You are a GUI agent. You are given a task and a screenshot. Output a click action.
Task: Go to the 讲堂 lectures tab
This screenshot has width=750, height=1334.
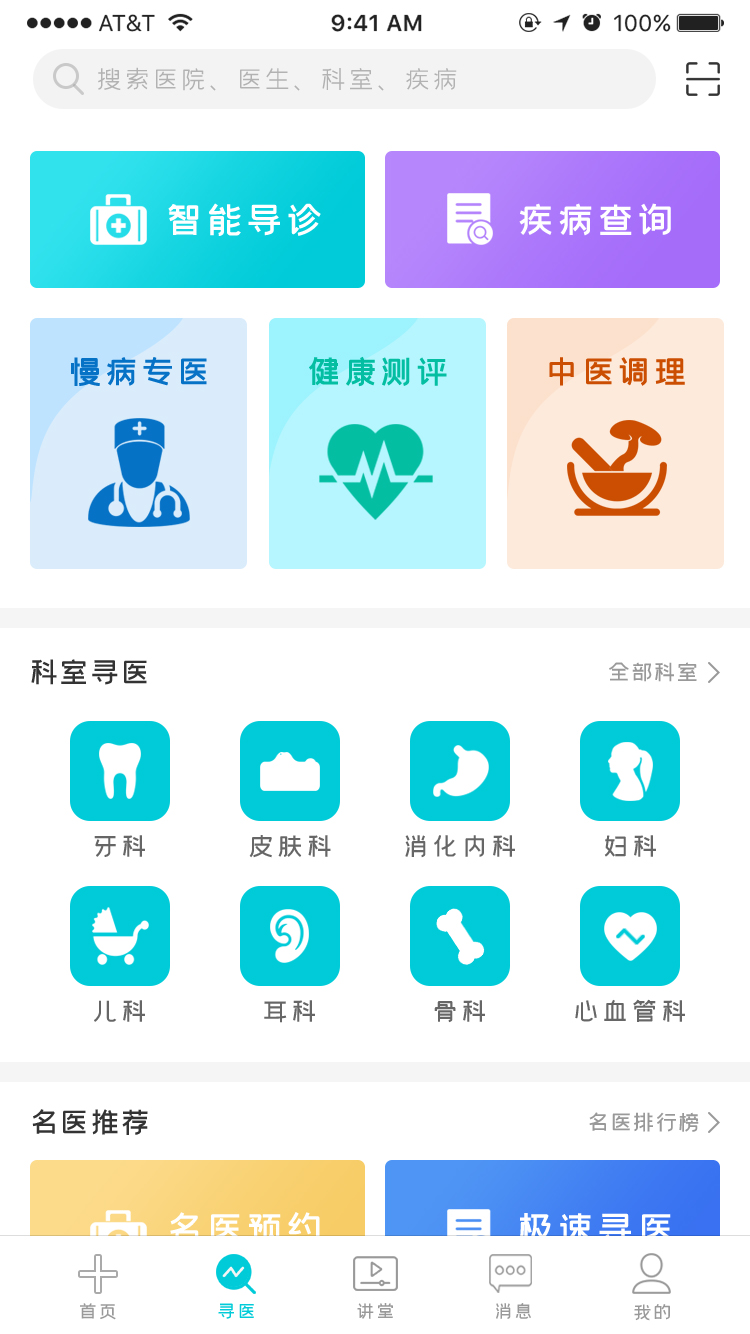[x=375, y=1286]
